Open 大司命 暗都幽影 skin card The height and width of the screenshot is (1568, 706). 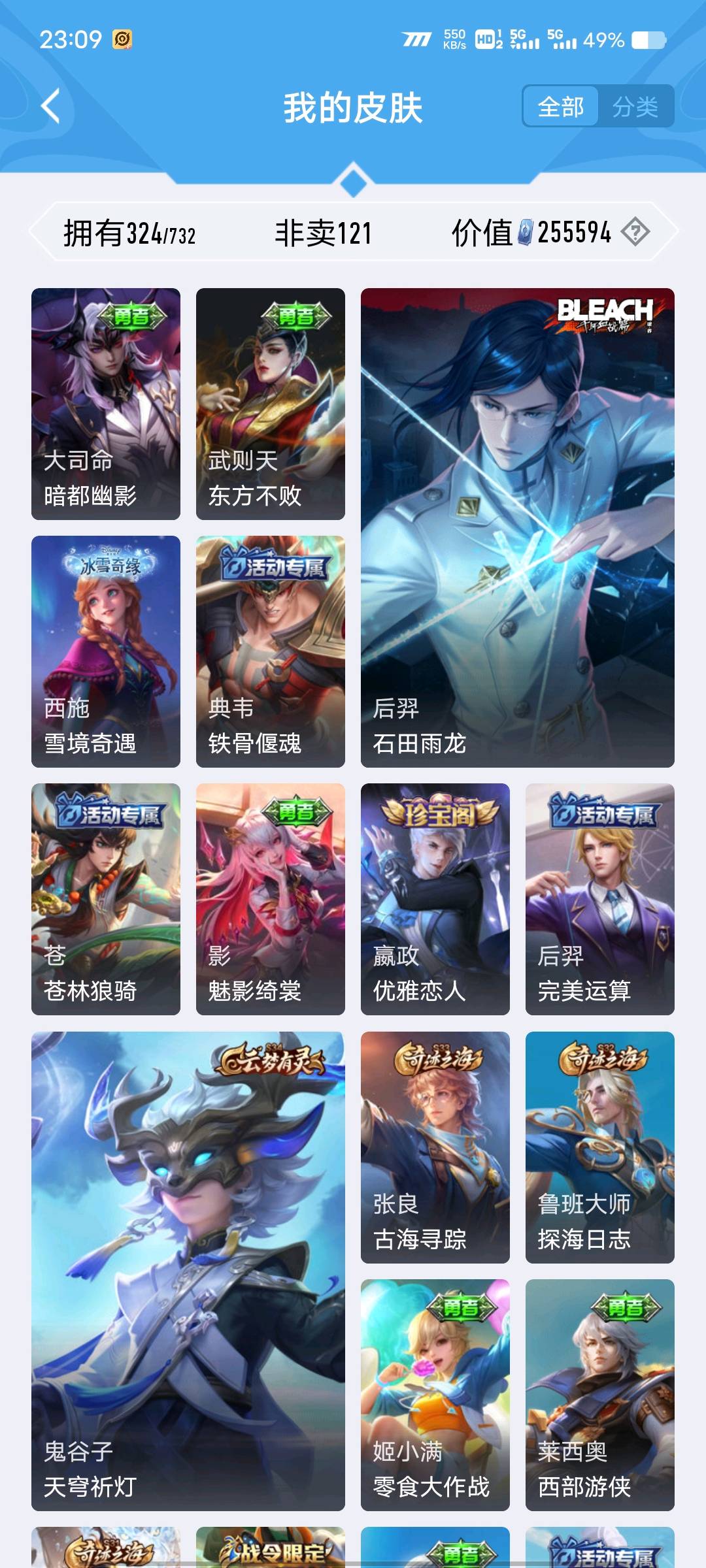pyautogui.click(x=106, y=404)
